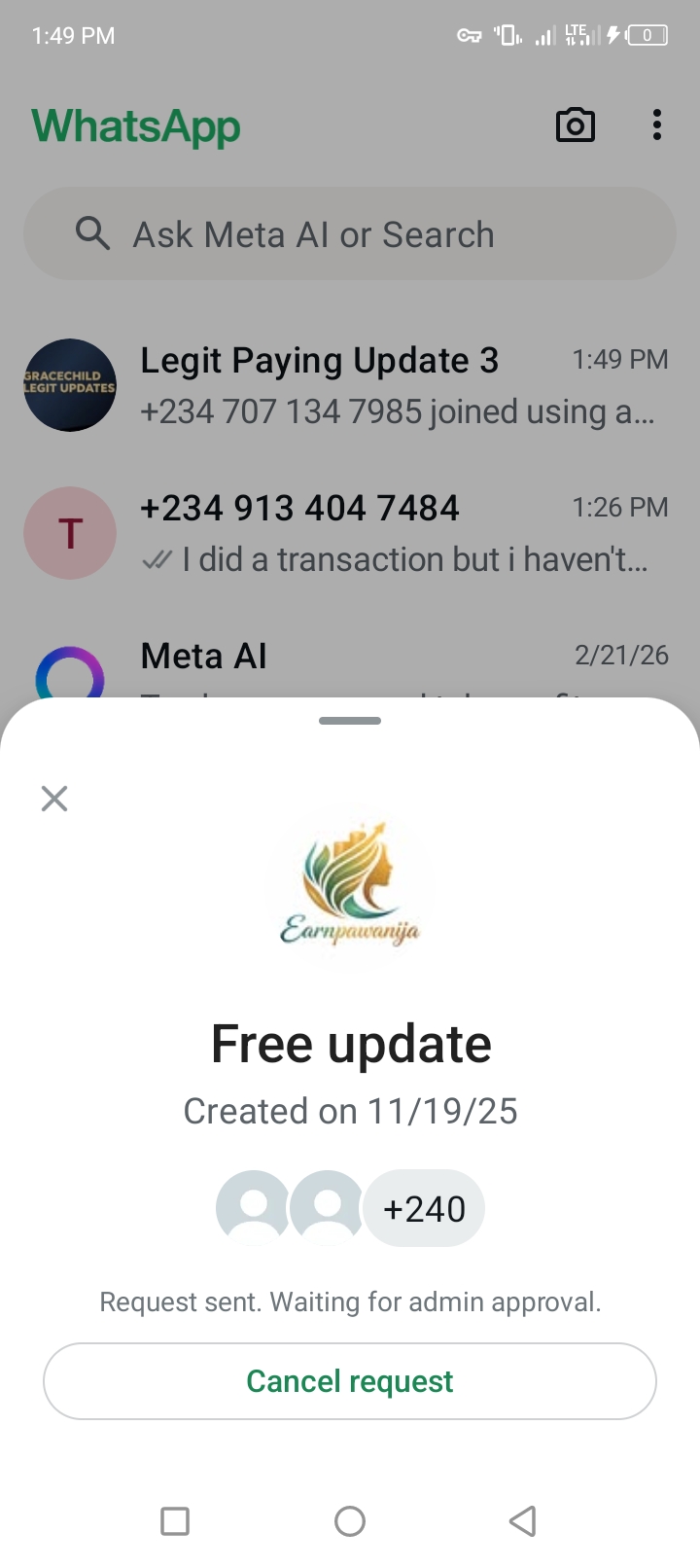Go to the home screen
This screenshot has width=700, height=1568.
350,1520
